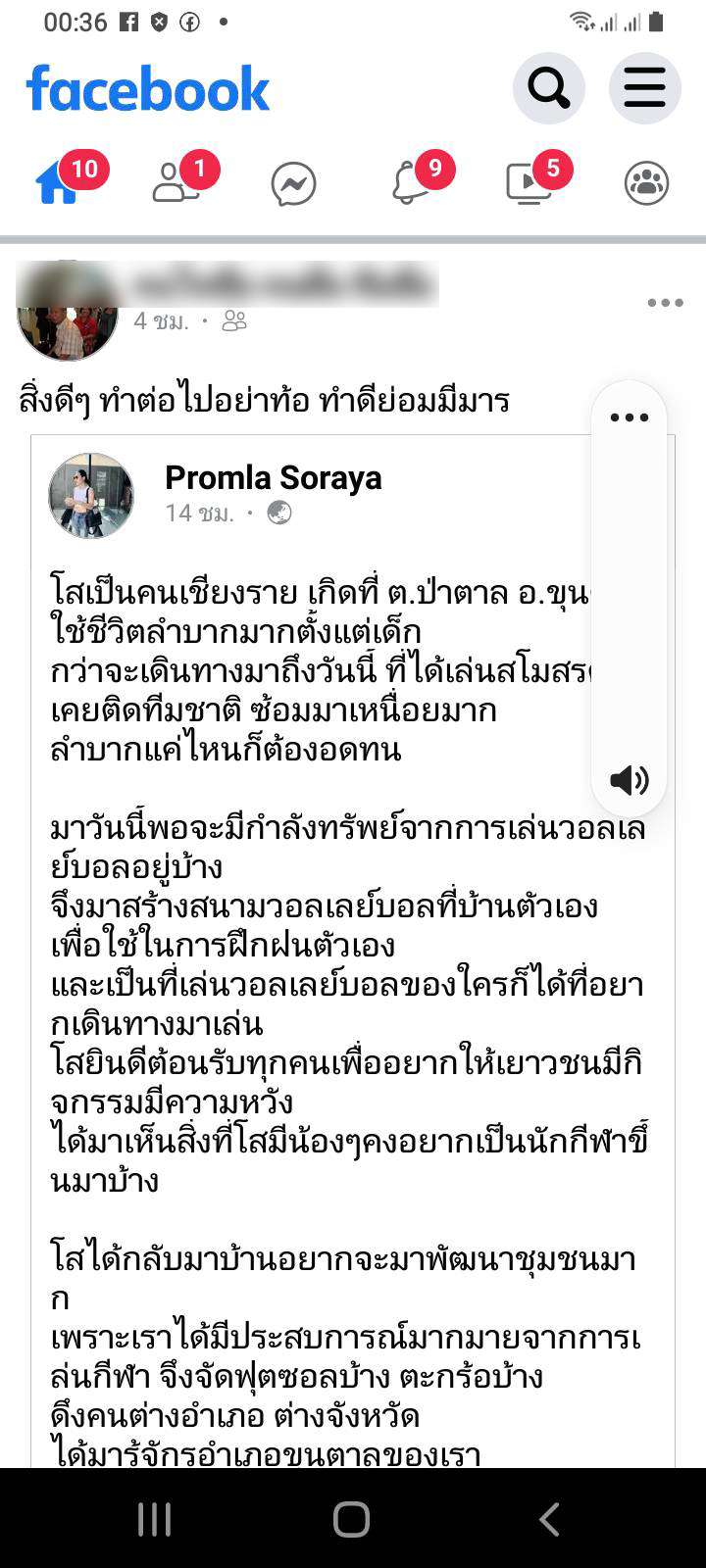Open the notifications bell
Image resolution: width=706 pixels, height=1568 pixels.
tap(411, 183)
